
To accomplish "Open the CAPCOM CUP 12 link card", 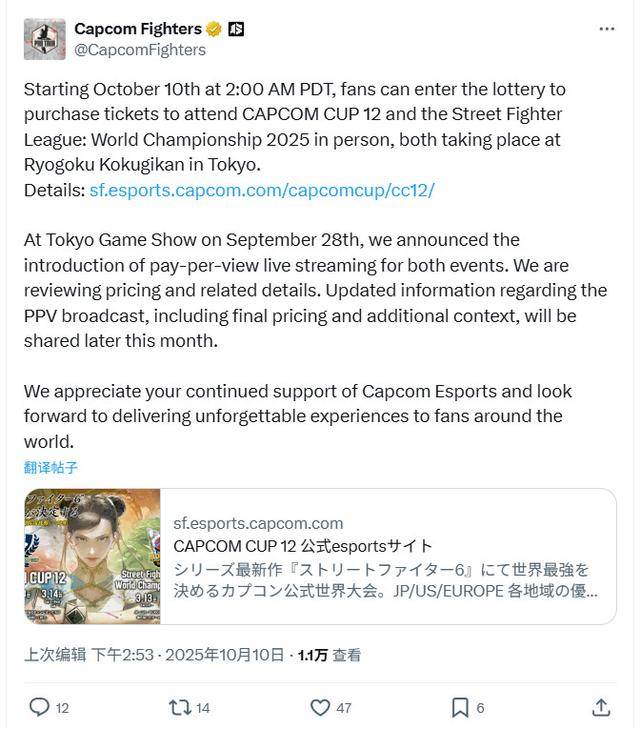I will point(320,557).
